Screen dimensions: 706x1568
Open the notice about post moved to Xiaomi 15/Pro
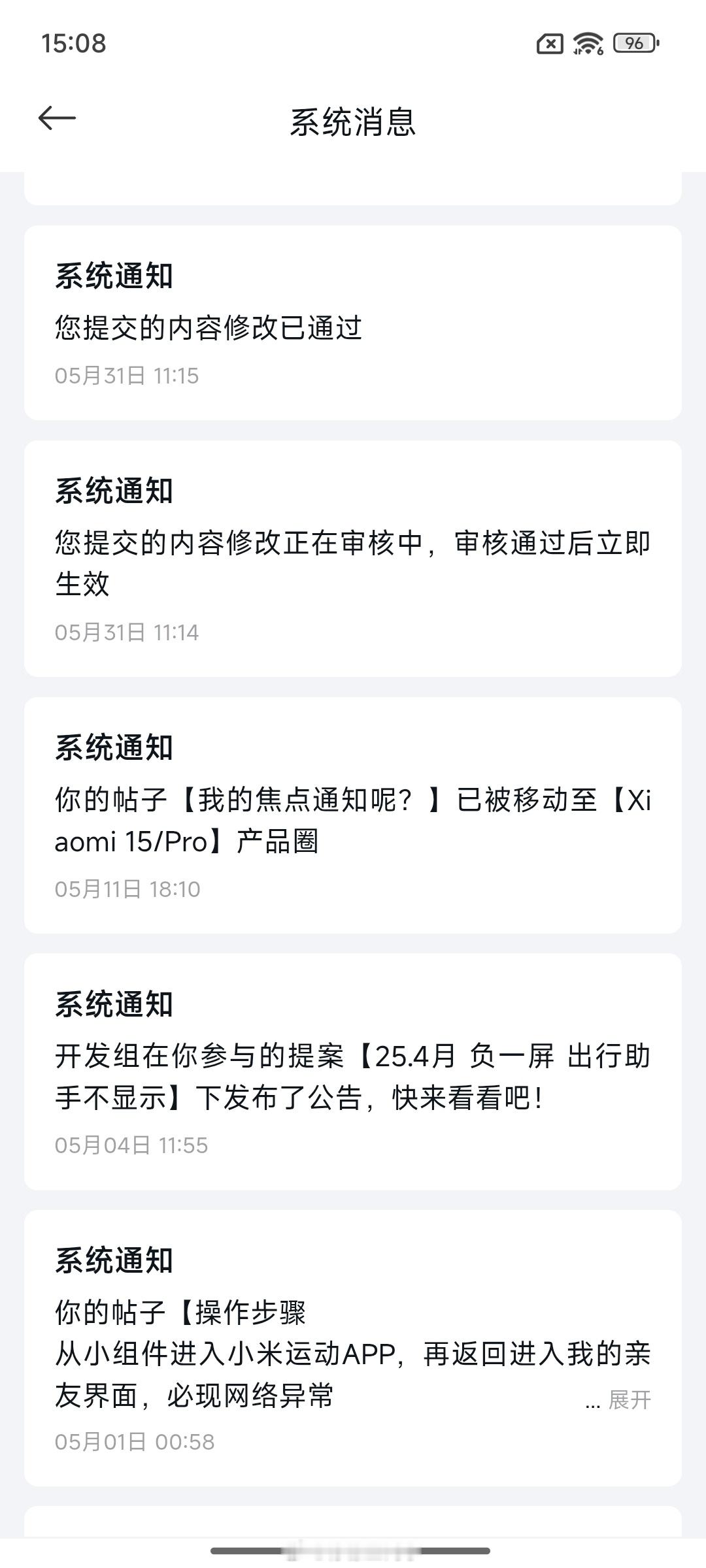point(353,815)
